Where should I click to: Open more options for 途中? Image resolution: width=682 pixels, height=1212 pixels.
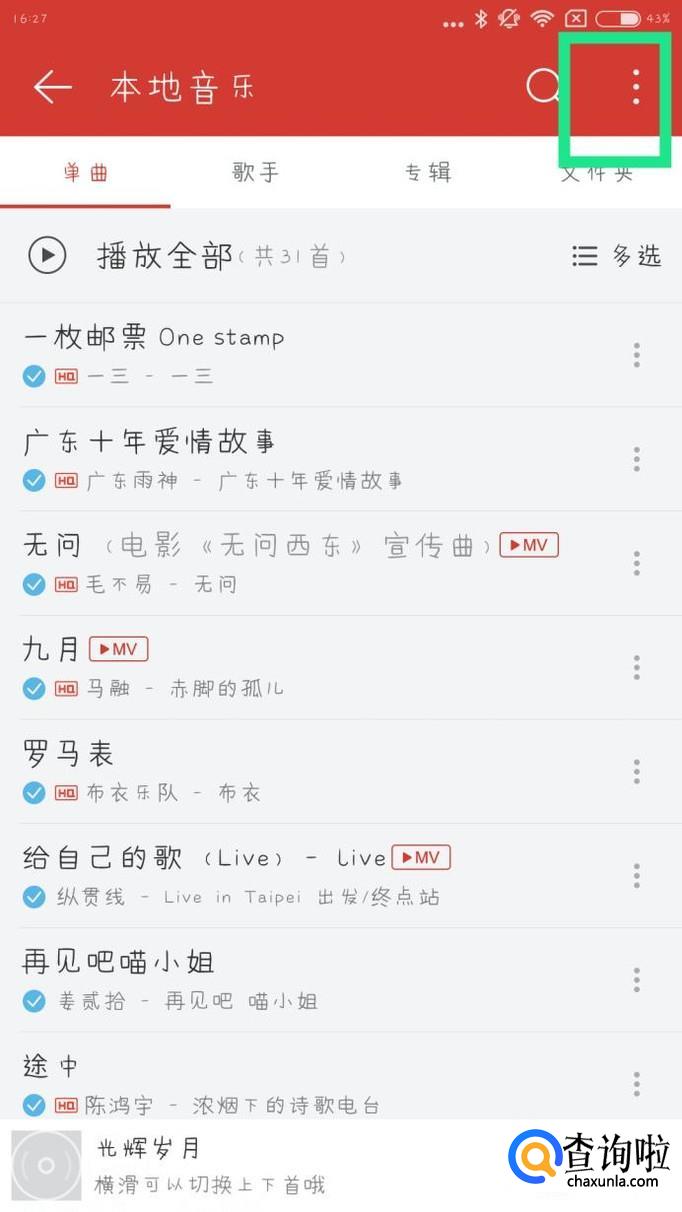(636, 1084)
